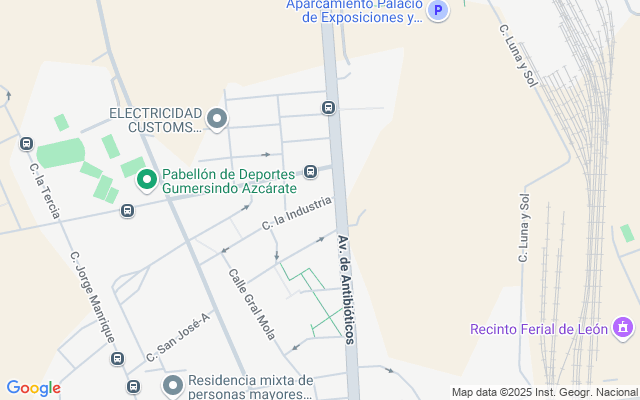Open the Google logo link
The image size is (640, 400).
pos(33,388)
